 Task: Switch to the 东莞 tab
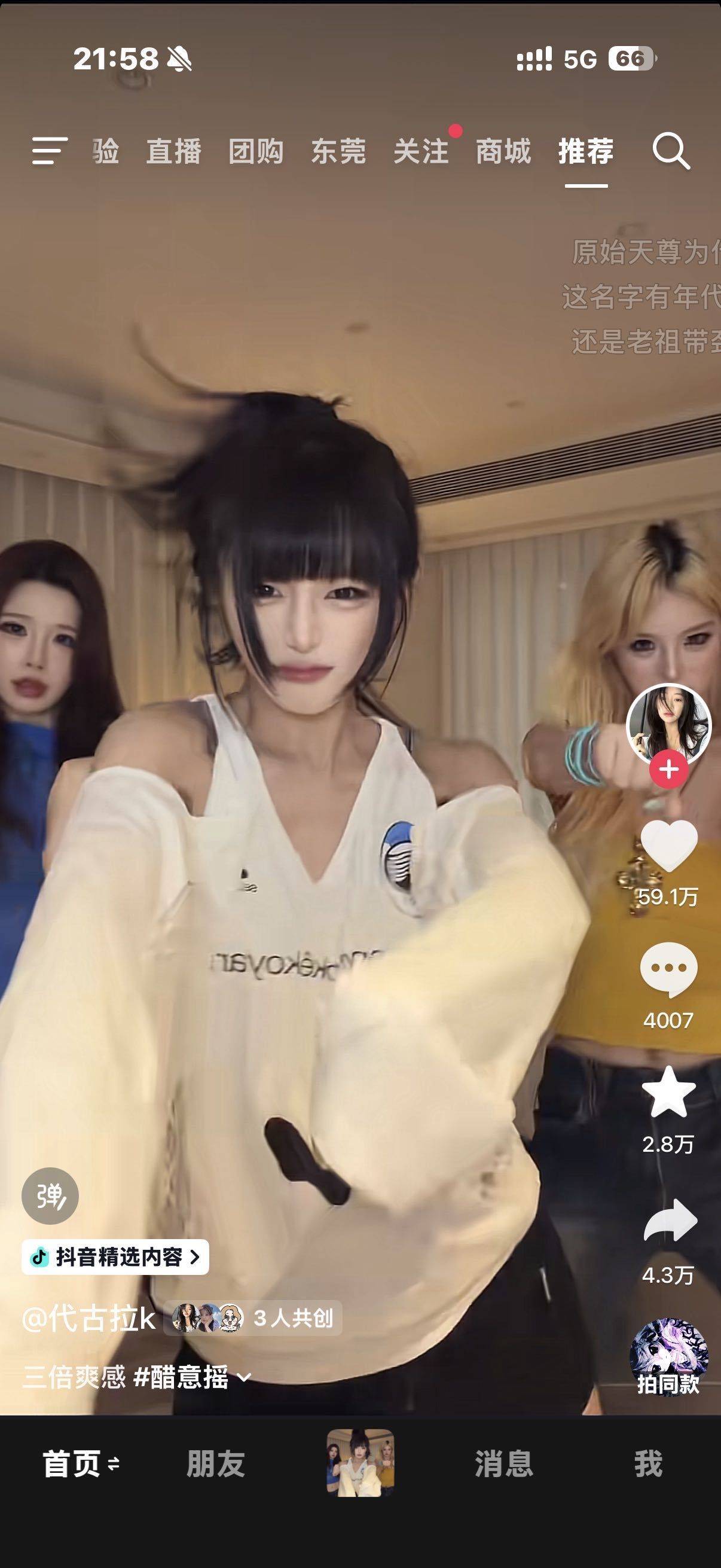(338, 151)
